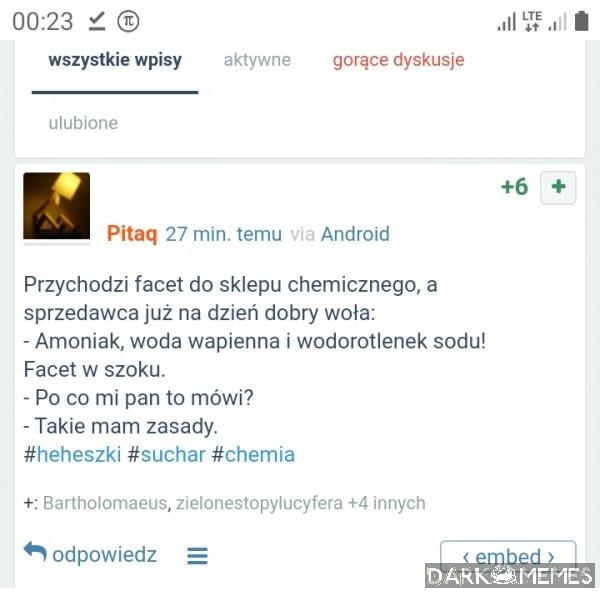The width and height of the screenshot is (600, 593).
Task: Open the aktywne tab
Action: pyautogui.click(x=257, y=60)
